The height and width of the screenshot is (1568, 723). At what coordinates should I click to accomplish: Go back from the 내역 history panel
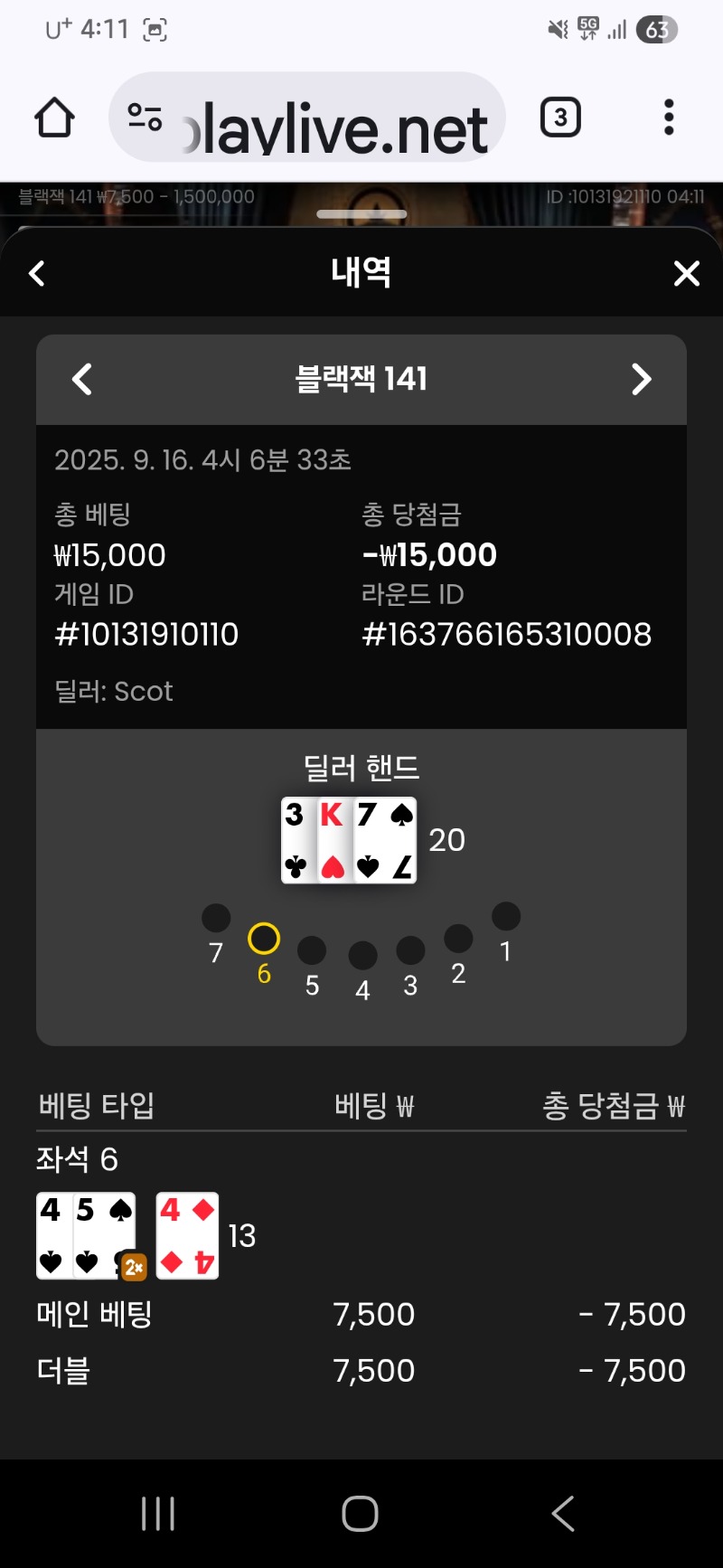[x=37, y=273]
